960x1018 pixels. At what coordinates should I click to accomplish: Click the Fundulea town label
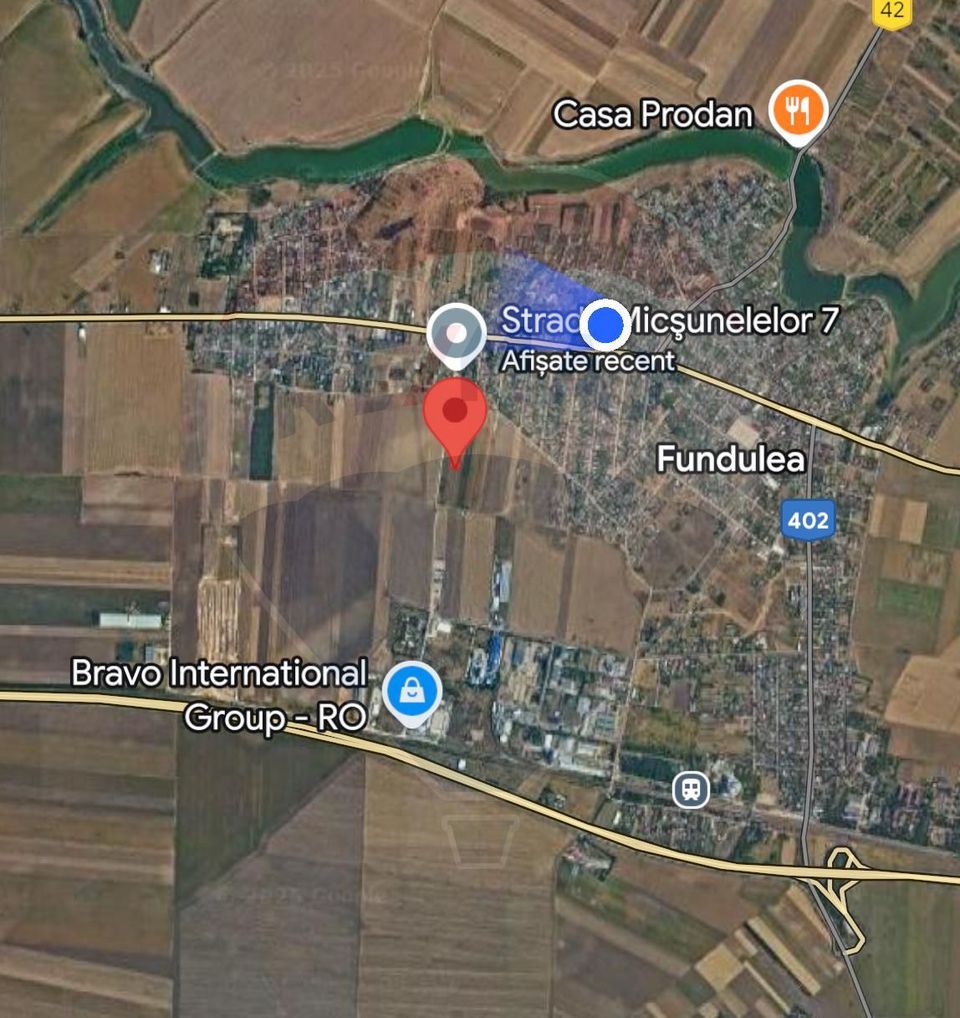point(731,459)
